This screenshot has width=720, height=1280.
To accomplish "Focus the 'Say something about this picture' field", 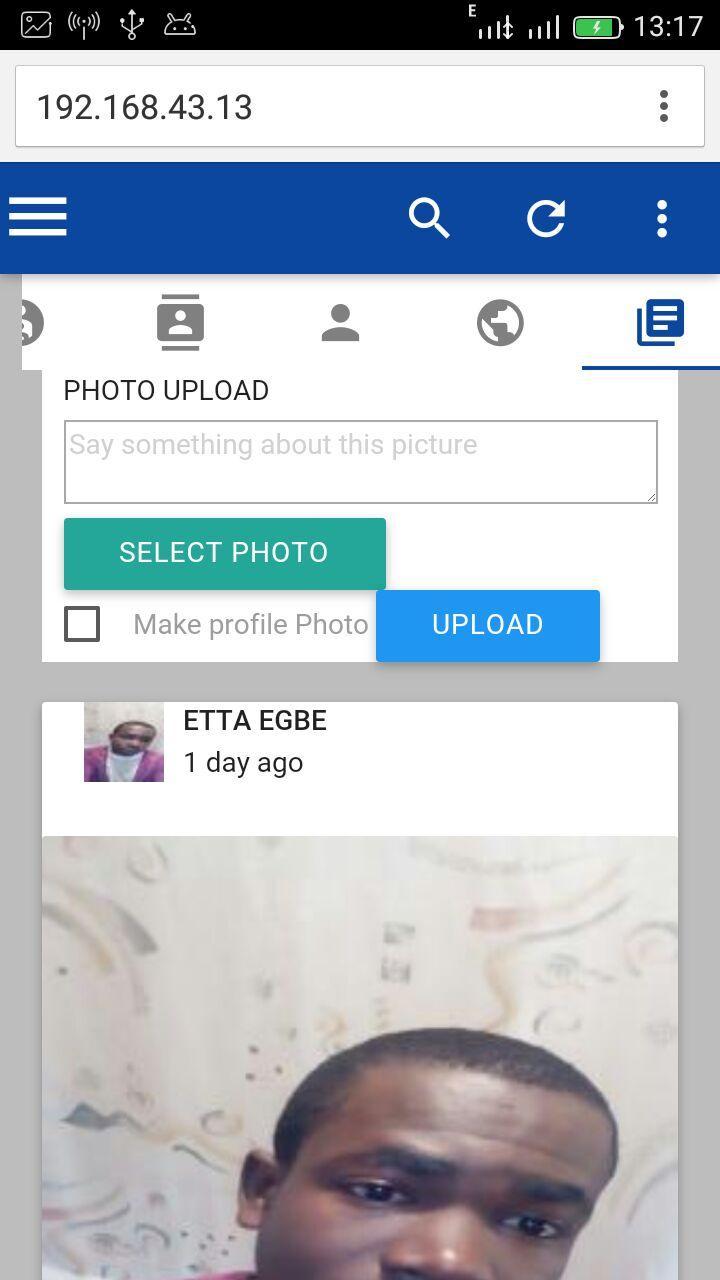I will coord(360,461).
